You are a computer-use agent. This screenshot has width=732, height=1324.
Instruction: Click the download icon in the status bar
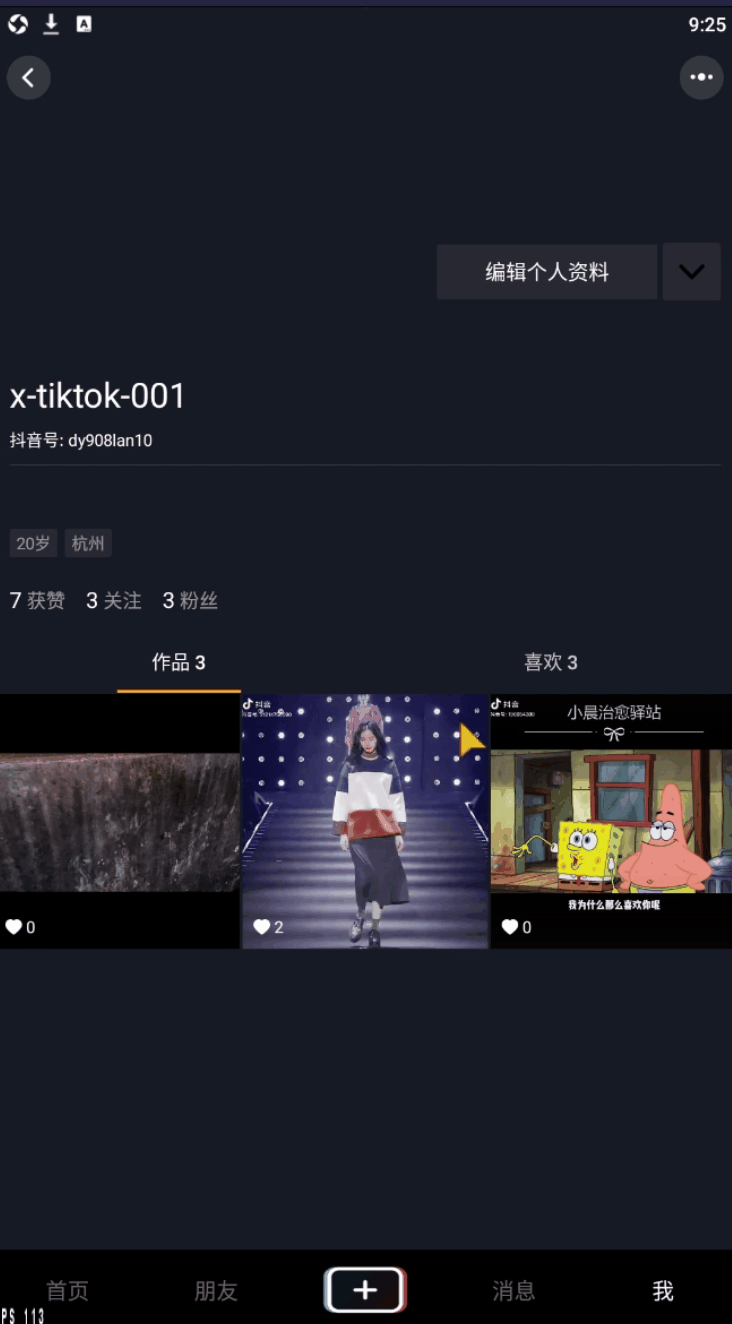click(x=50, y=23)
